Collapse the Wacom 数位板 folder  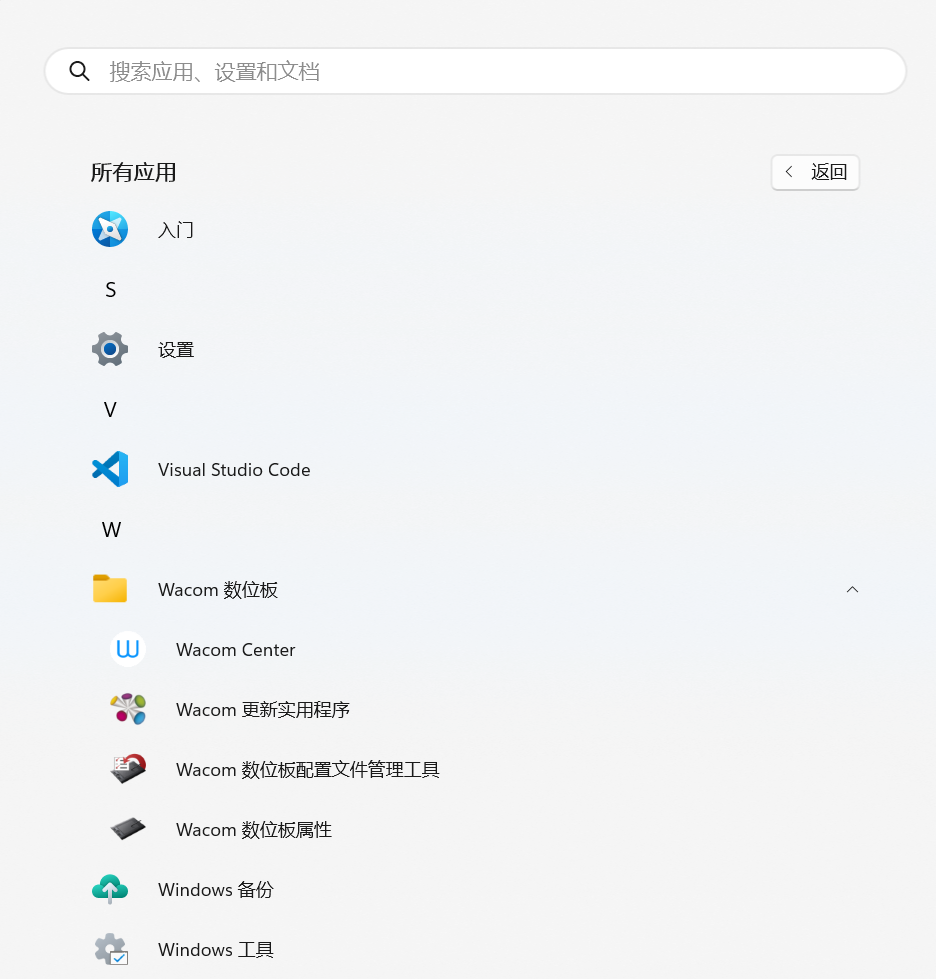[852, 590]
